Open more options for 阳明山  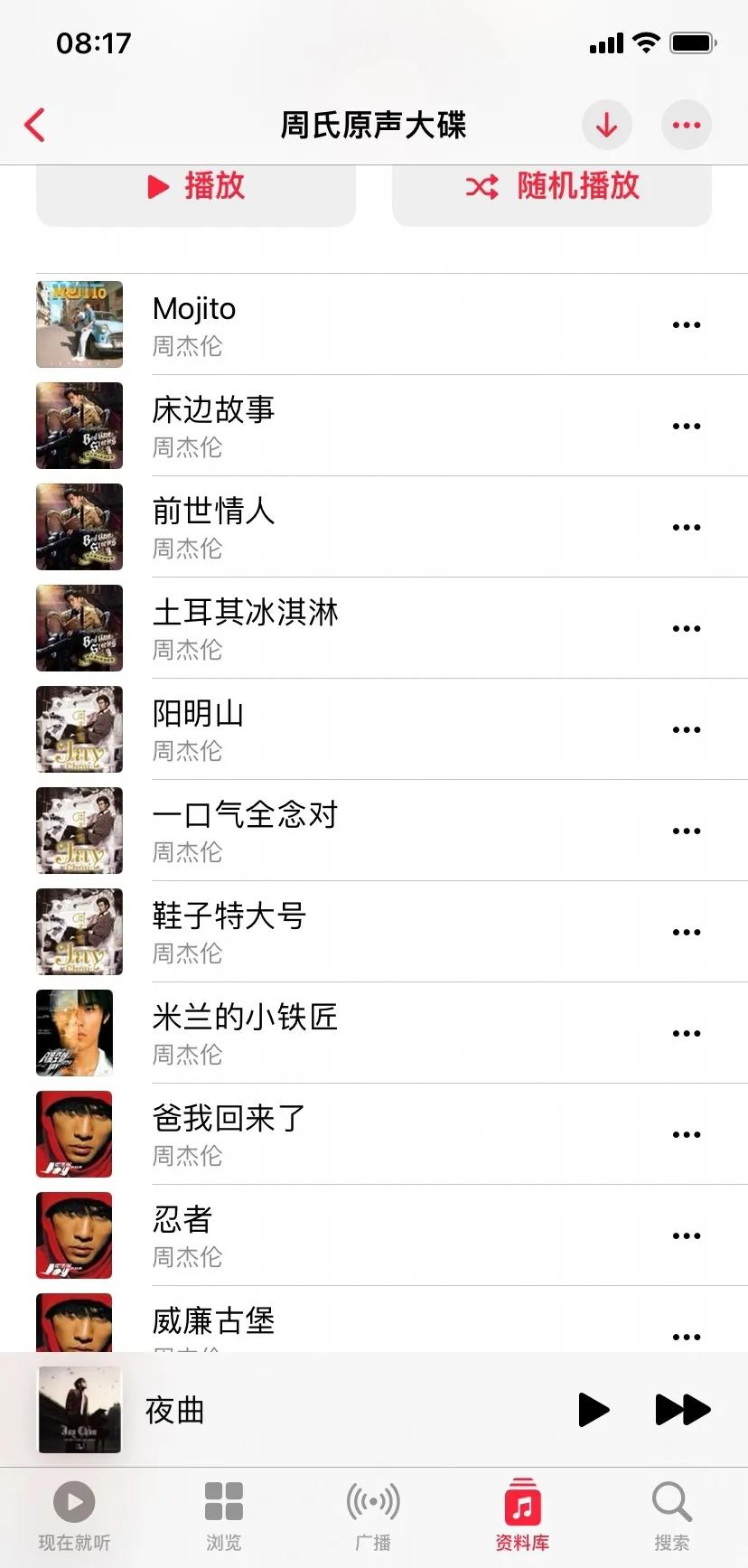point(687,729)
